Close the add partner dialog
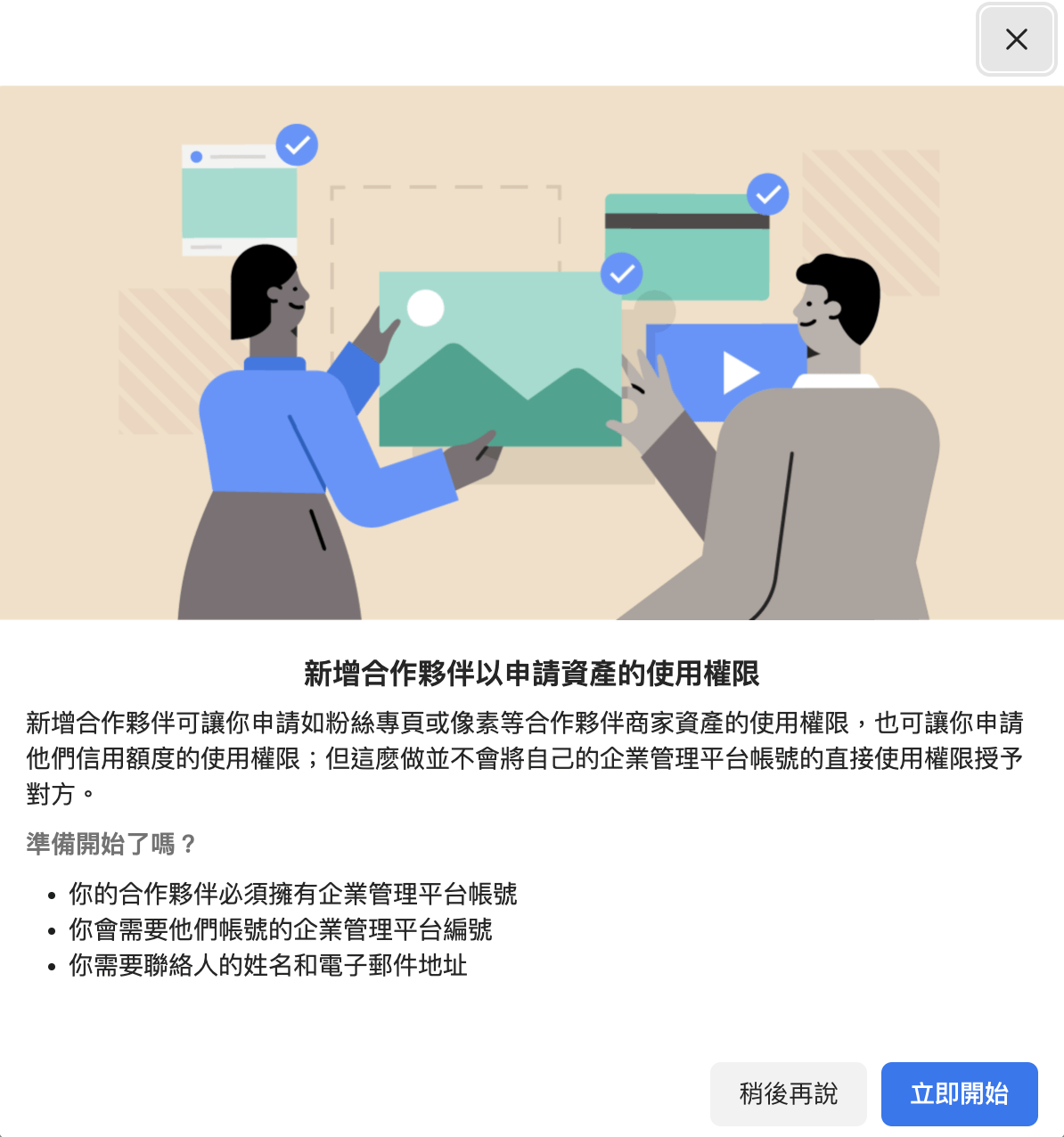 1016,39
